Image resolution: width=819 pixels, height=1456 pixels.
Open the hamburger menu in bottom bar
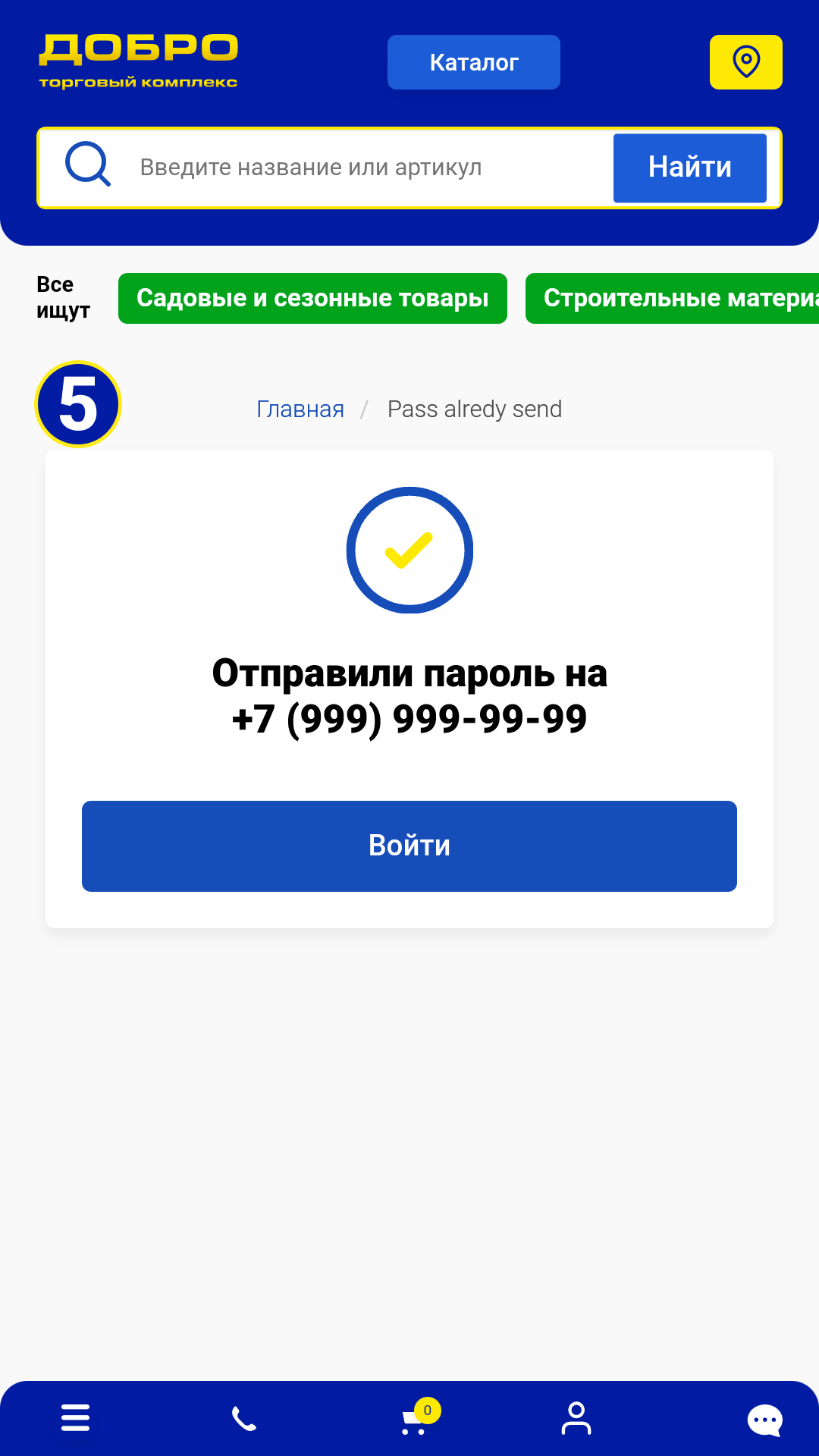(76, 1417)
